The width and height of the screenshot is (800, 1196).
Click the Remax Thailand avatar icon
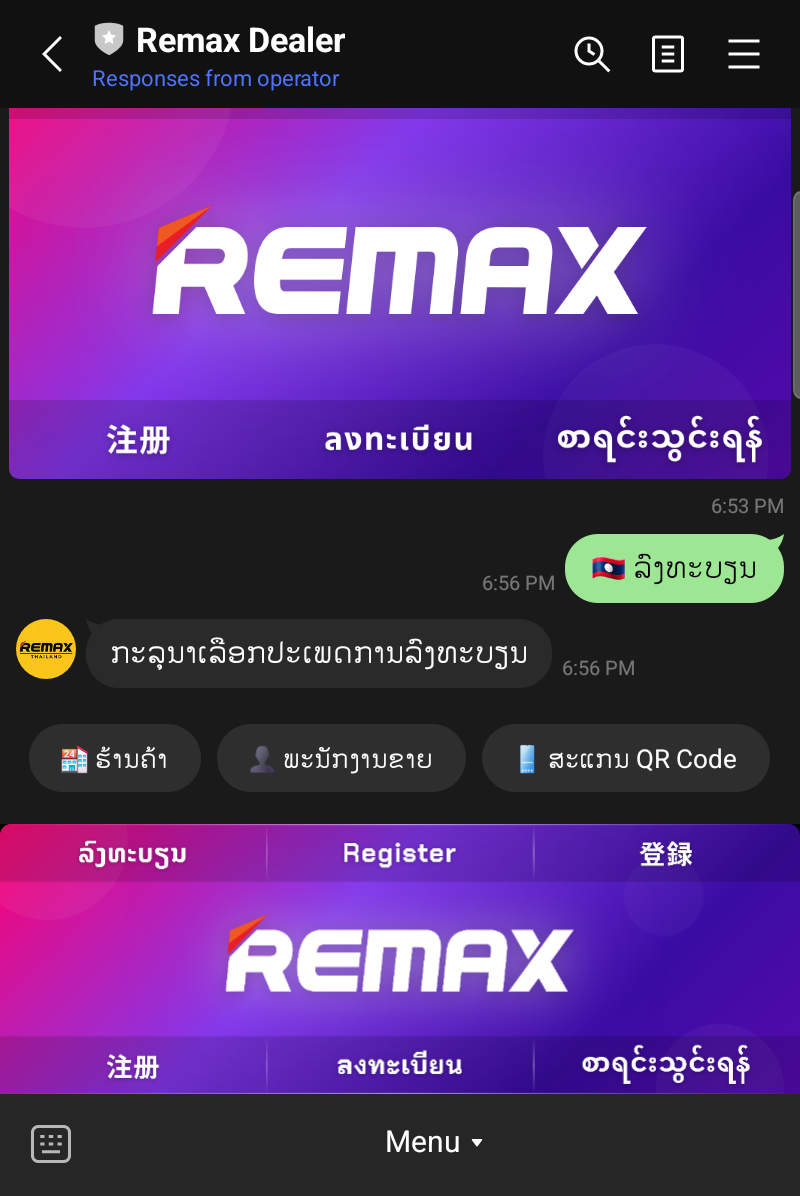44,648
